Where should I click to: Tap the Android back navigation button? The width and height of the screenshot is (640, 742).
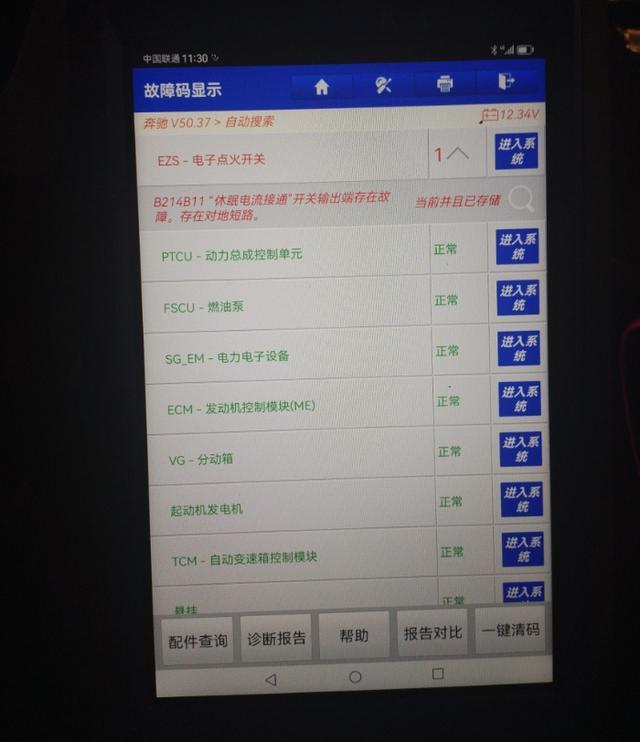point(270,679)
